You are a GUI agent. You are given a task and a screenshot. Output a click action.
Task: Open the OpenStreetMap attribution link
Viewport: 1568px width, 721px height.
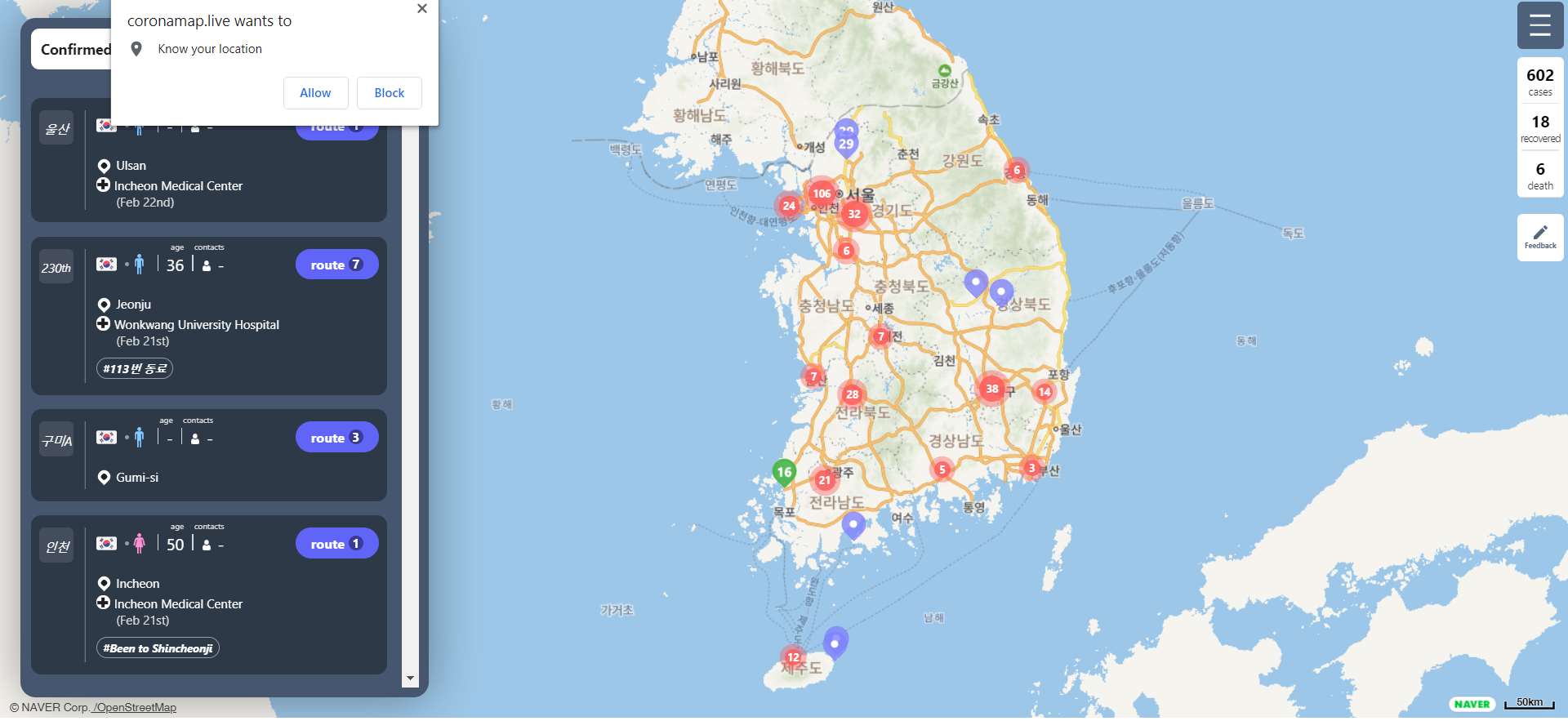point(135,707)
